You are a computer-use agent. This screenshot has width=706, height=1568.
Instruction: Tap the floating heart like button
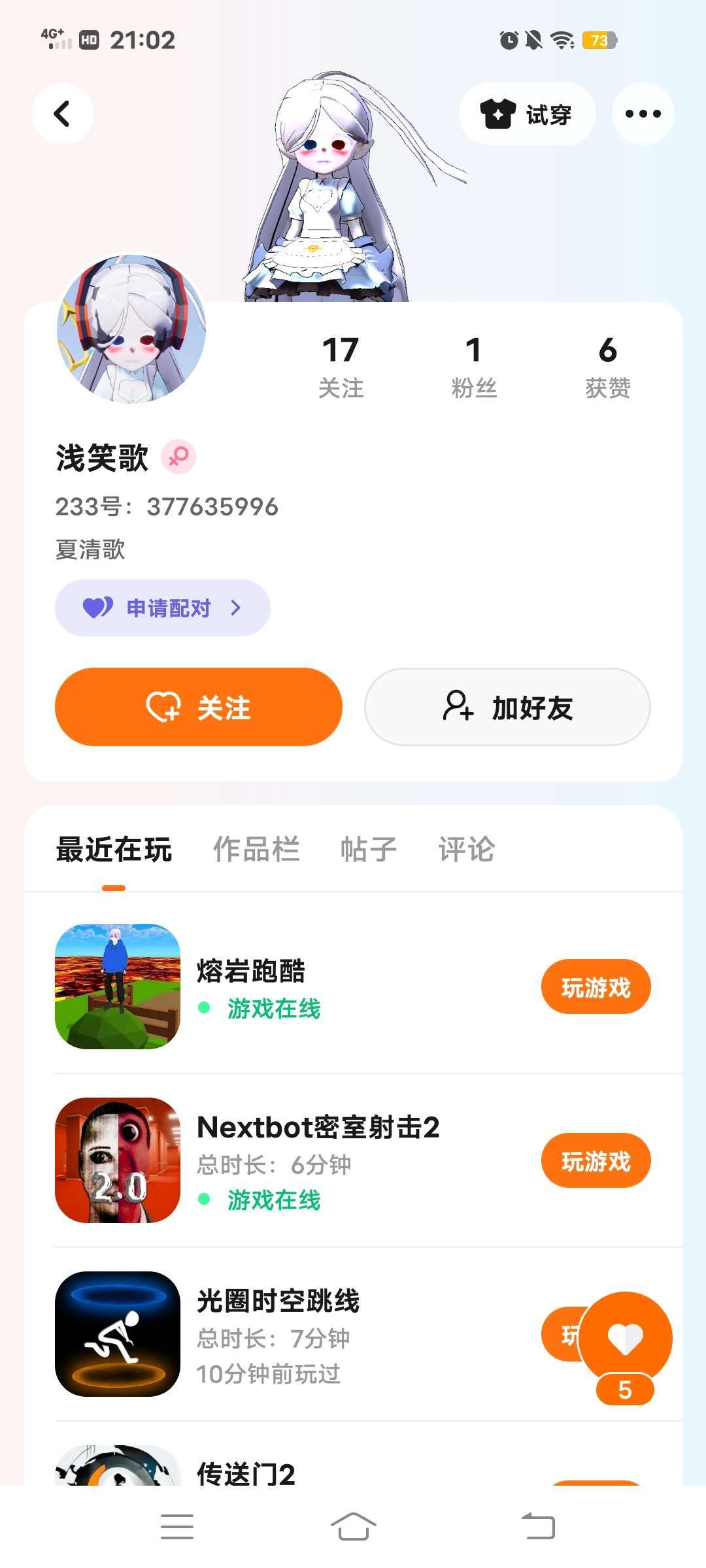click(626, 1338)
